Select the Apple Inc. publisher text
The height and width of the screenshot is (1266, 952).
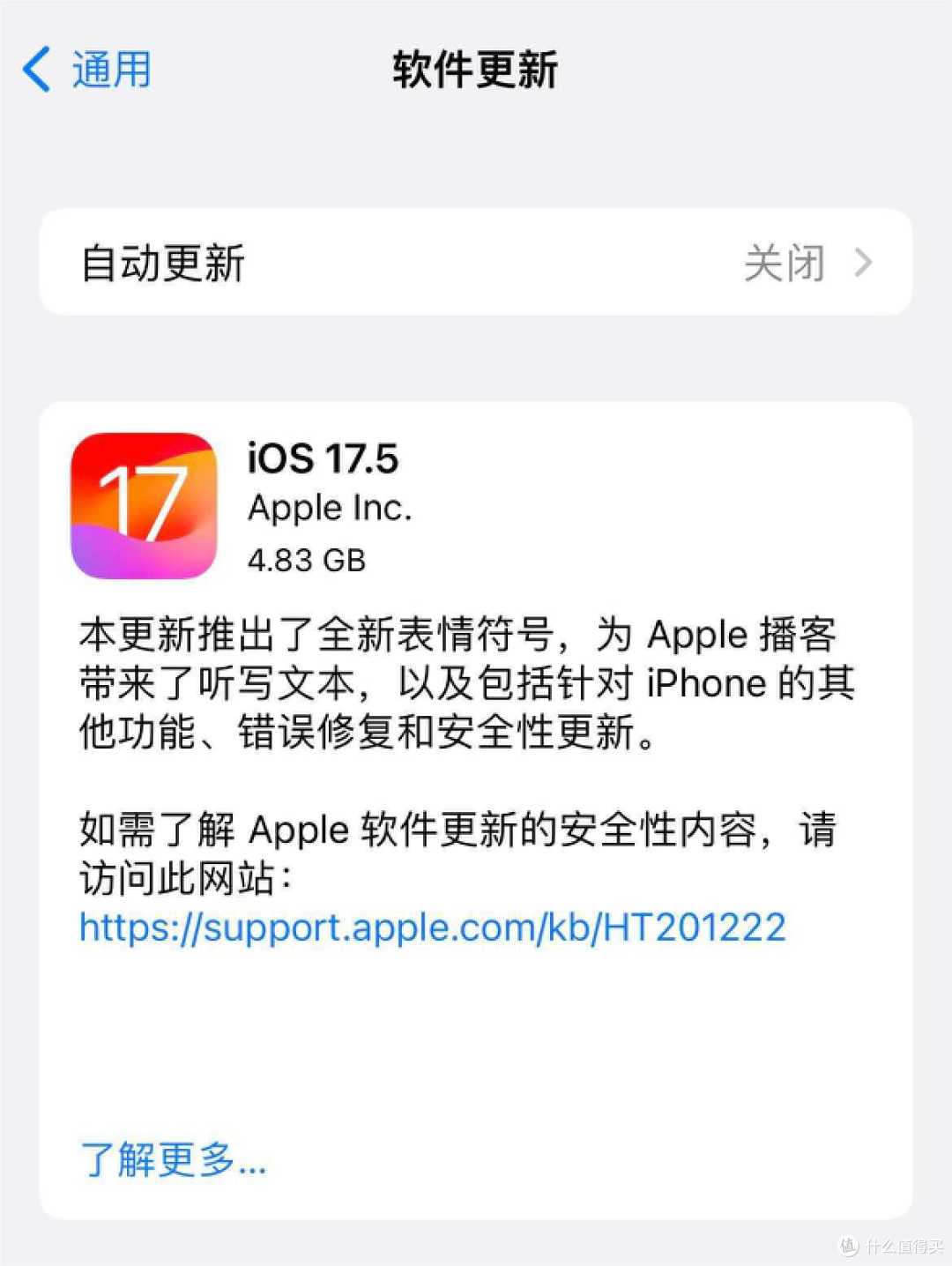(330, 508)
